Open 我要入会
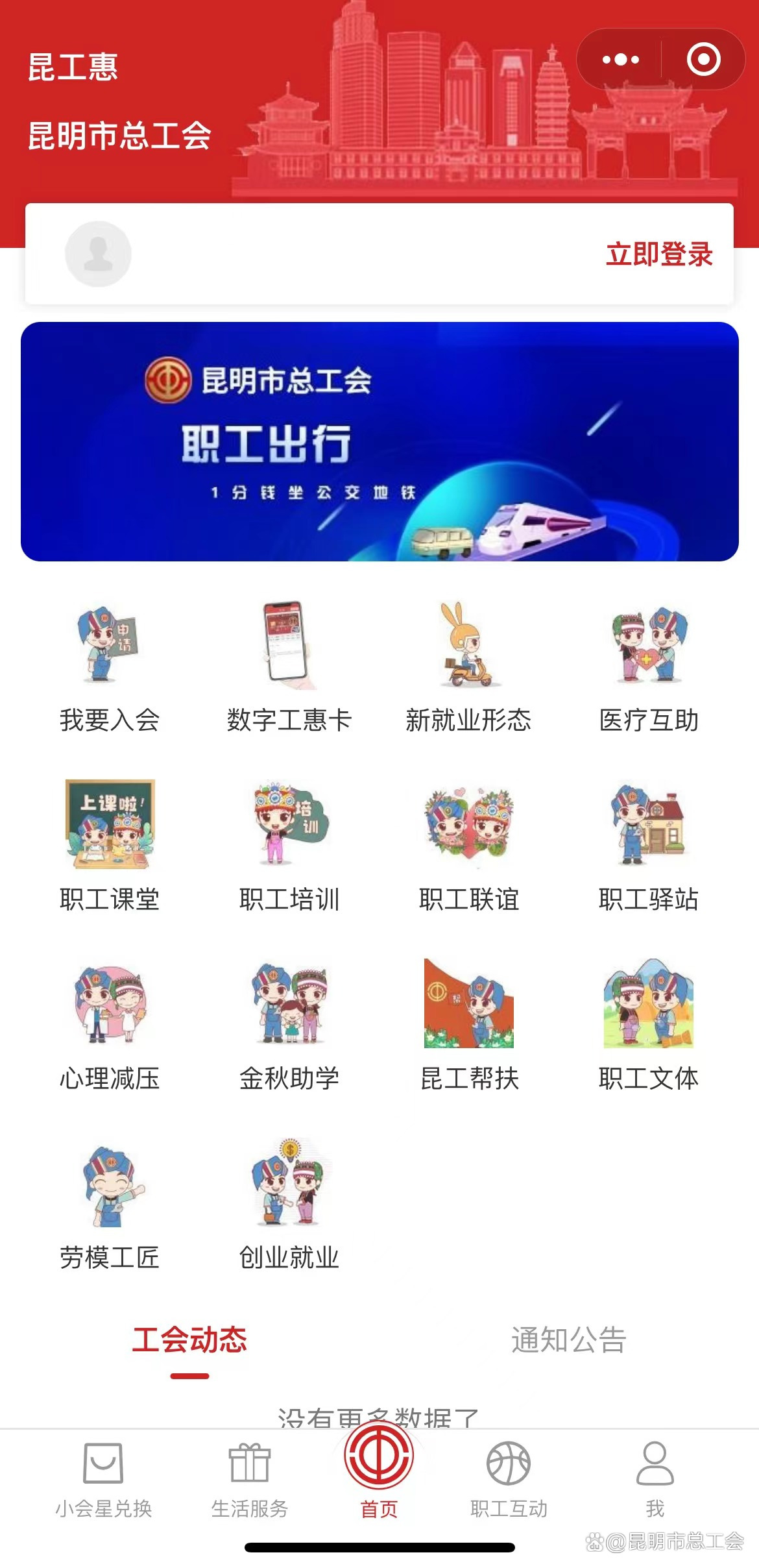Image resolution: width=759 pixels, height=1568 pixels. pos(109,668)
